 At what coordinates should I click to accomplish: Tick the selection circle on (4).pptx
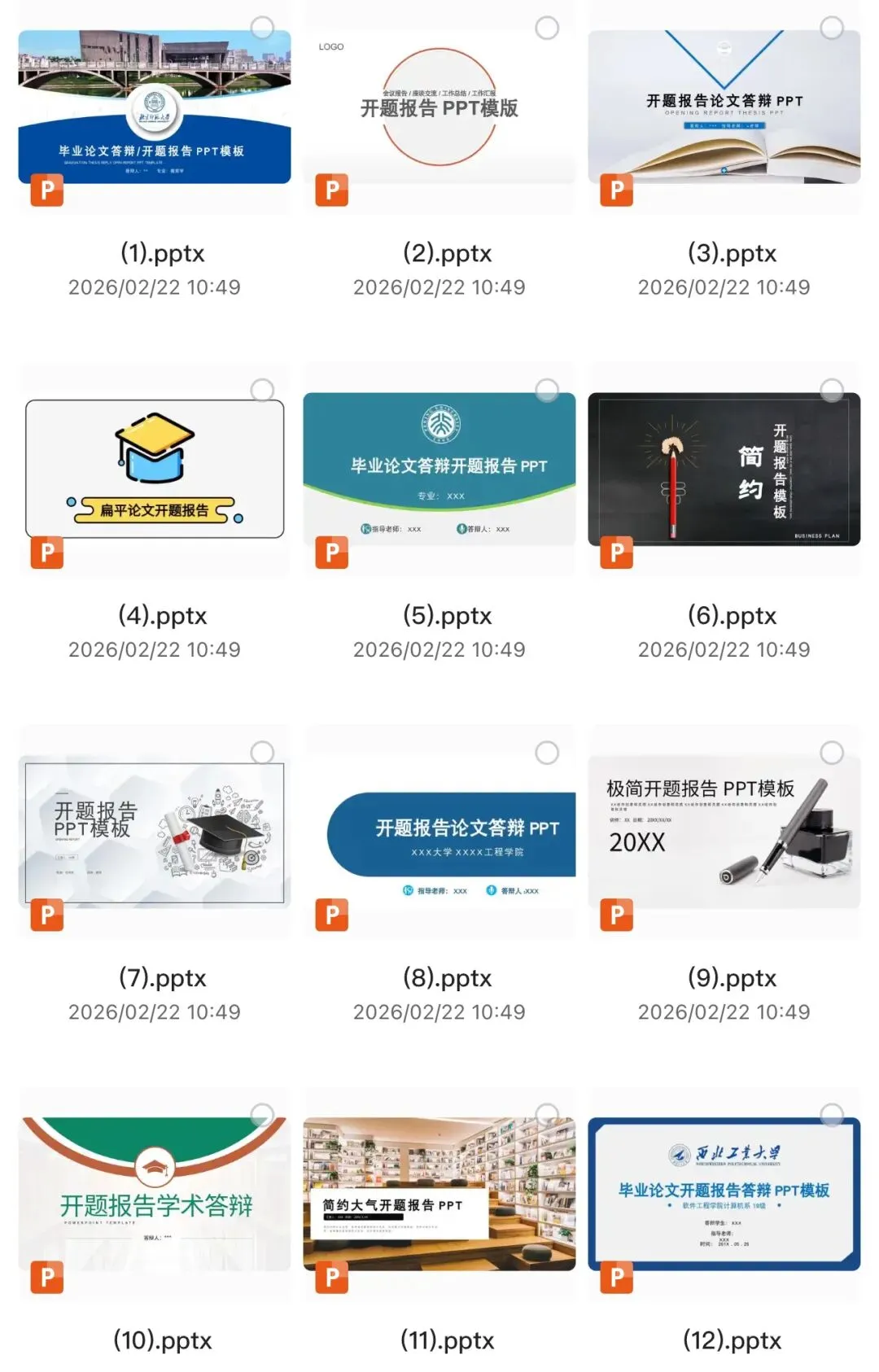point(262,390)
